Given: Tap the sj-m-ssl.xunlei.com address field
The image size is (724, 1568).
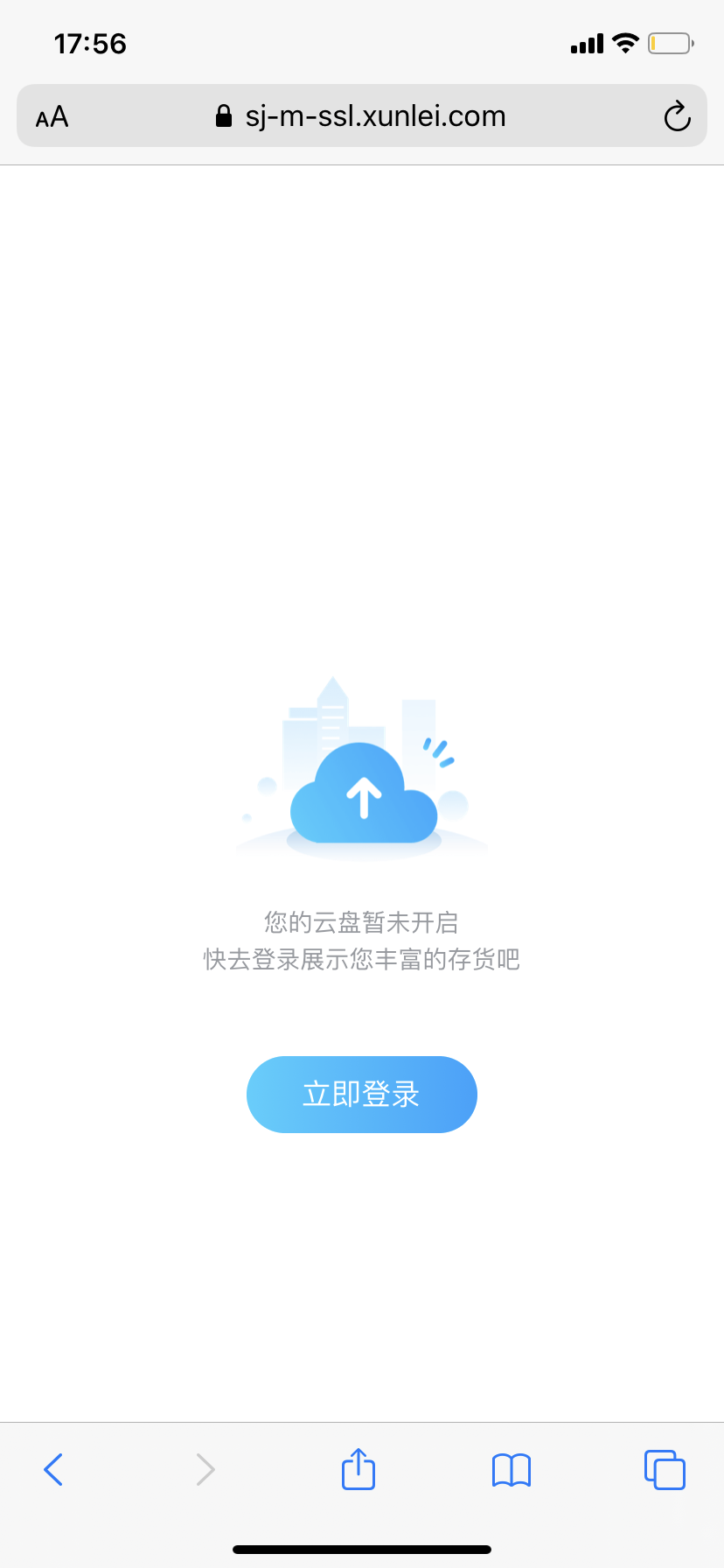Looking at the screenshot, I should click(x=361, y=116).
